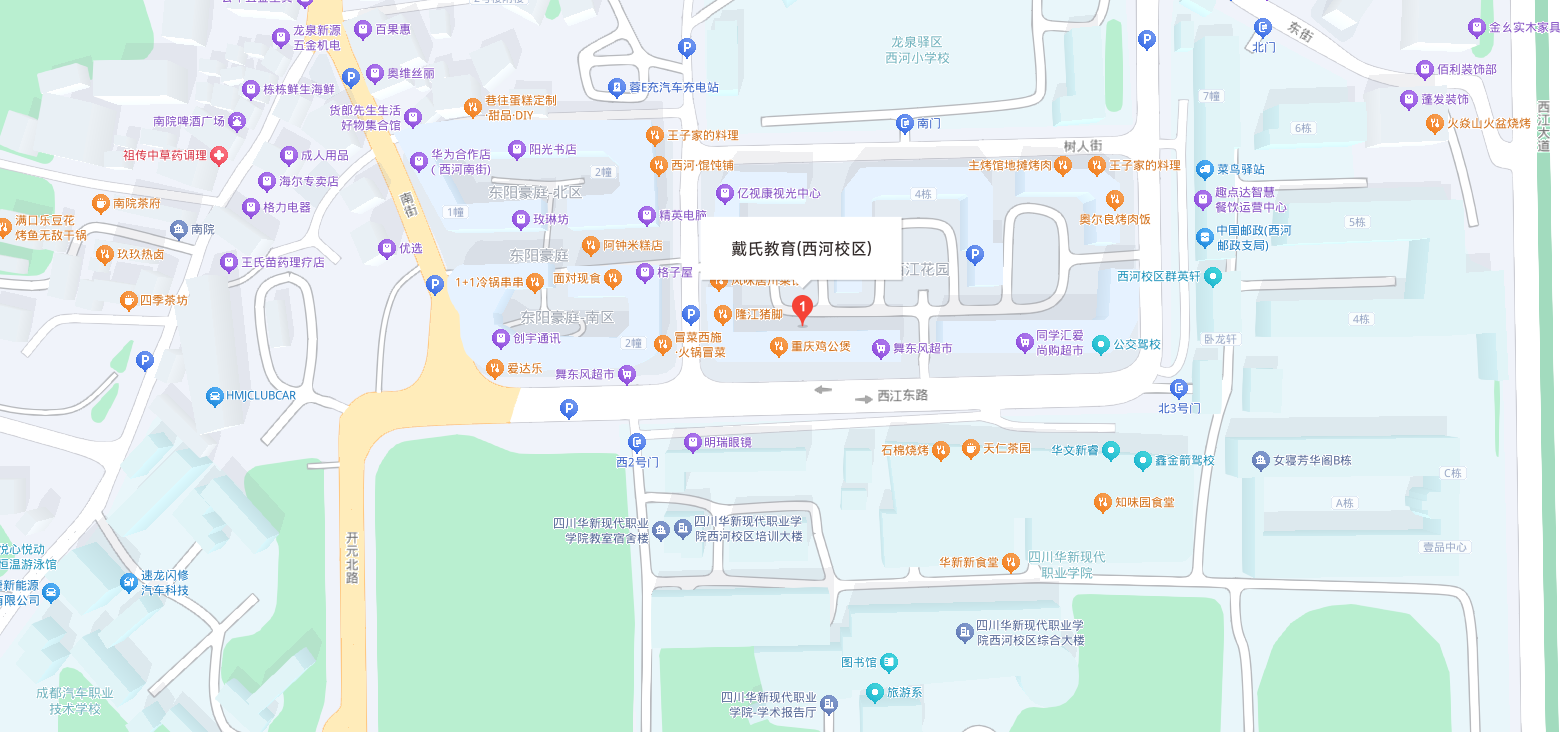Select the 舞东风超市 marker beside 重庆鸡公煲
This screenshot has width=1560, height=732.
tap(880, 348)
